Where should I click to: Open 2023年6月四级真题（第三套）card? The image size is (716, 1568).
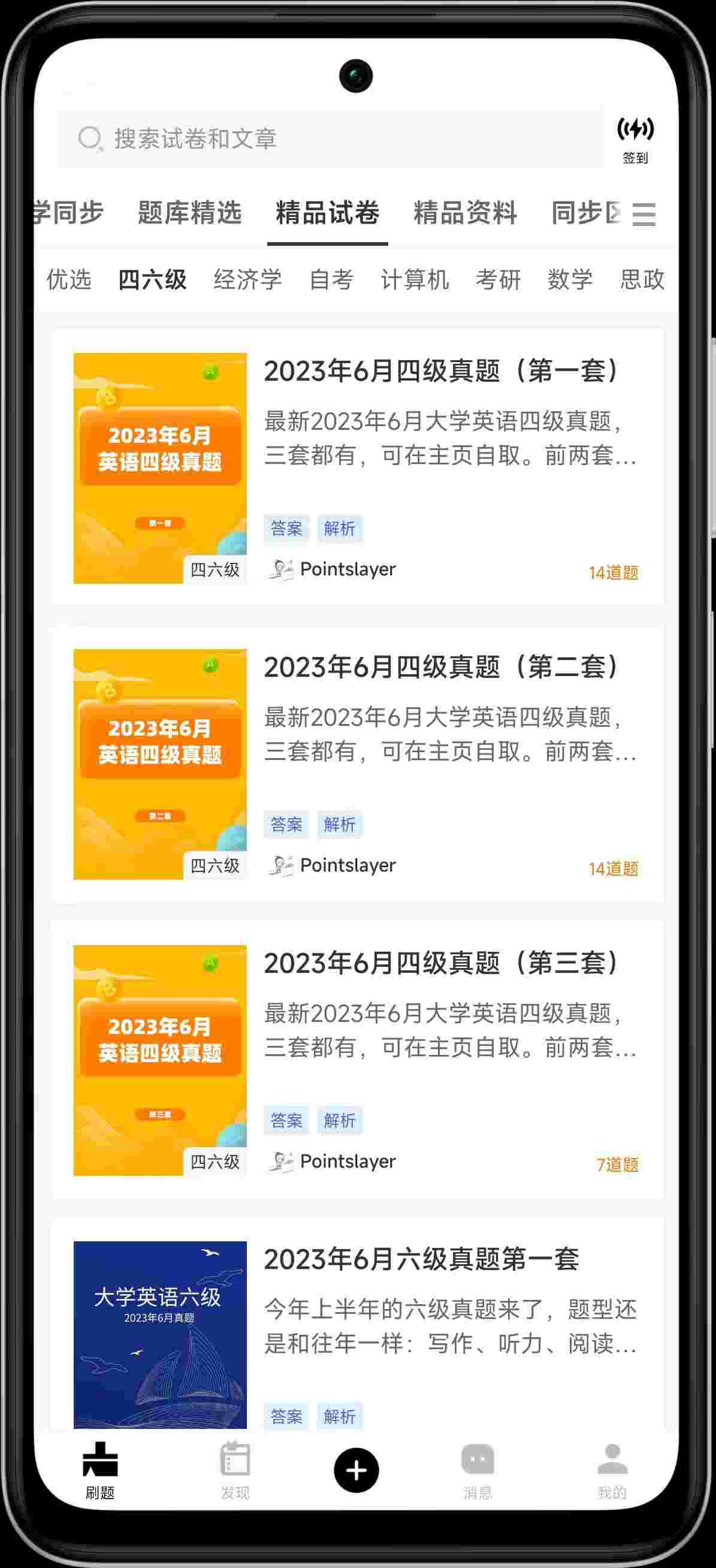441,963
